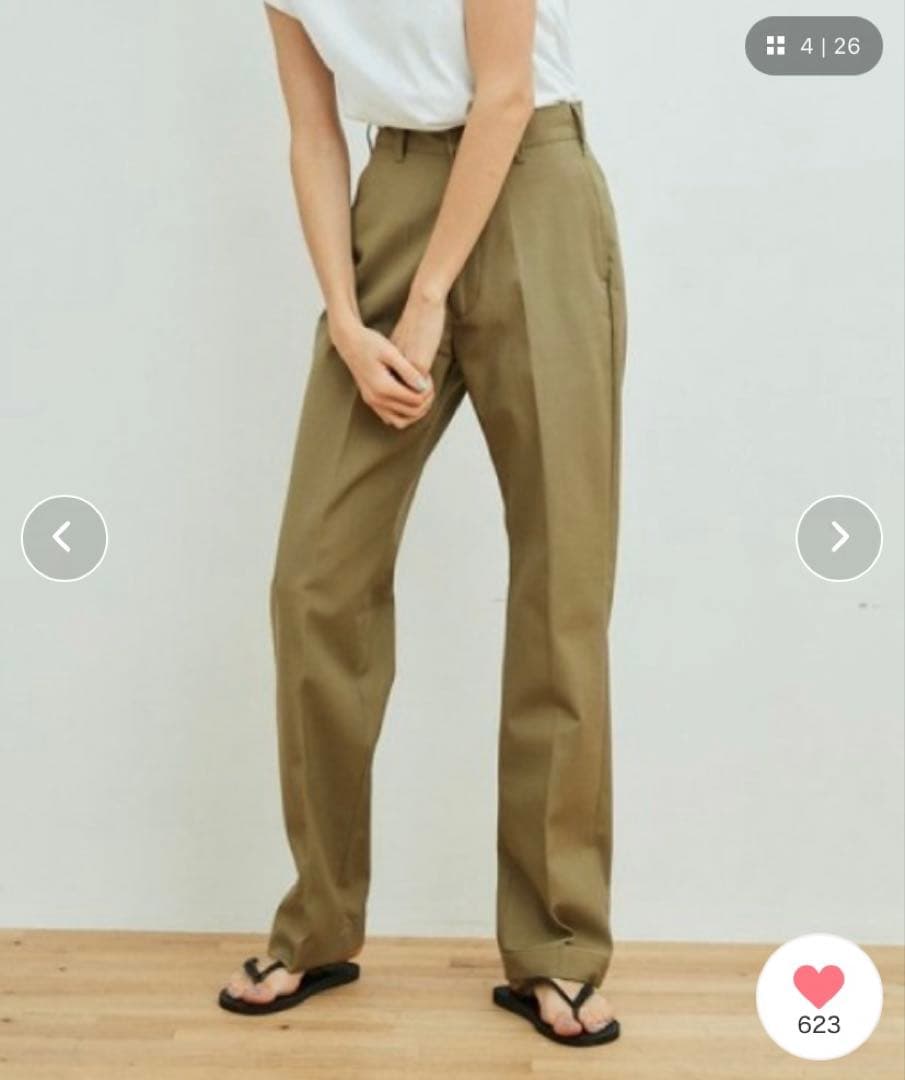Open the product photo of khaki trousers
This screenshot has width=905, height=1080.
coord(450,600)
